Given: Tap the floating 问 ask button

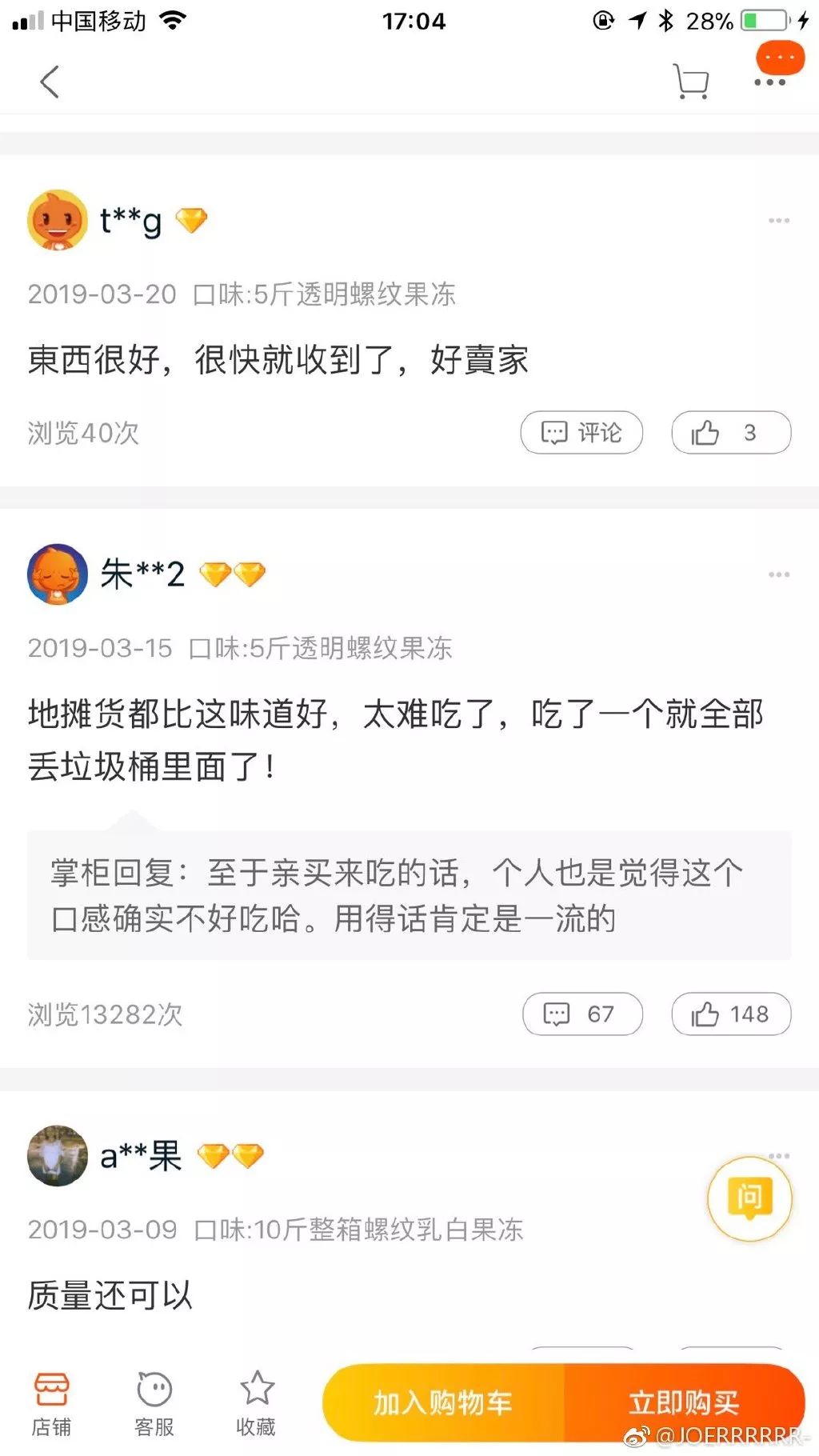Looking at the screenshot, I should click(x=749, y=1198).
